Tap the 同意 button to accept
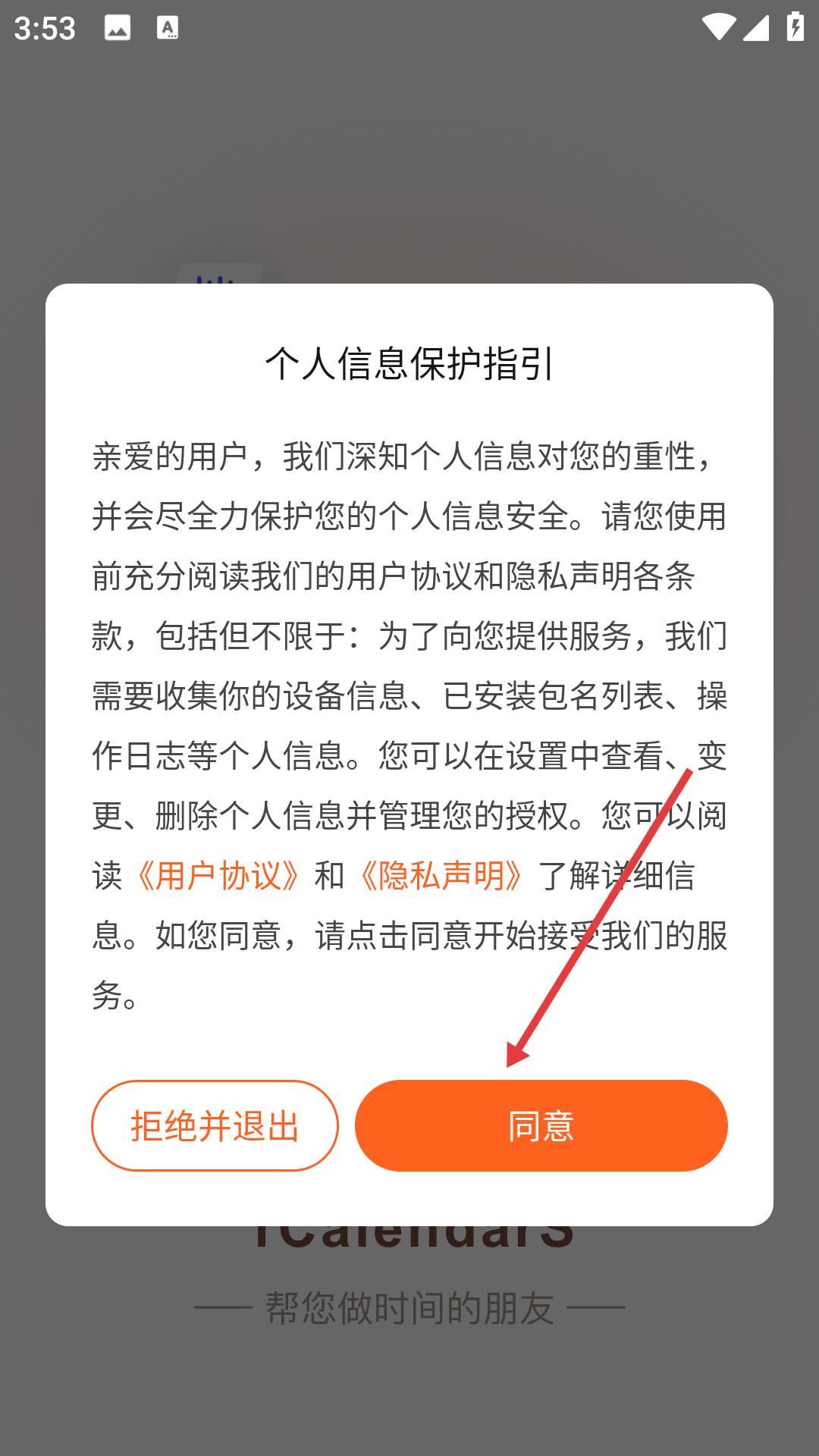 tap(541, 1125)
